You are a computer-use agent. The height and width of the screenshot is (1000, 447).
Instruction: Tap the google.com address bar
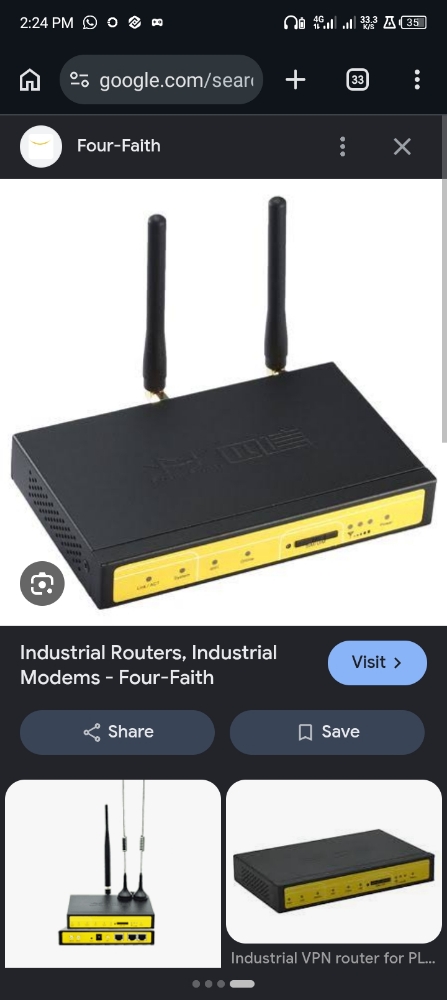tap(161, 80)
